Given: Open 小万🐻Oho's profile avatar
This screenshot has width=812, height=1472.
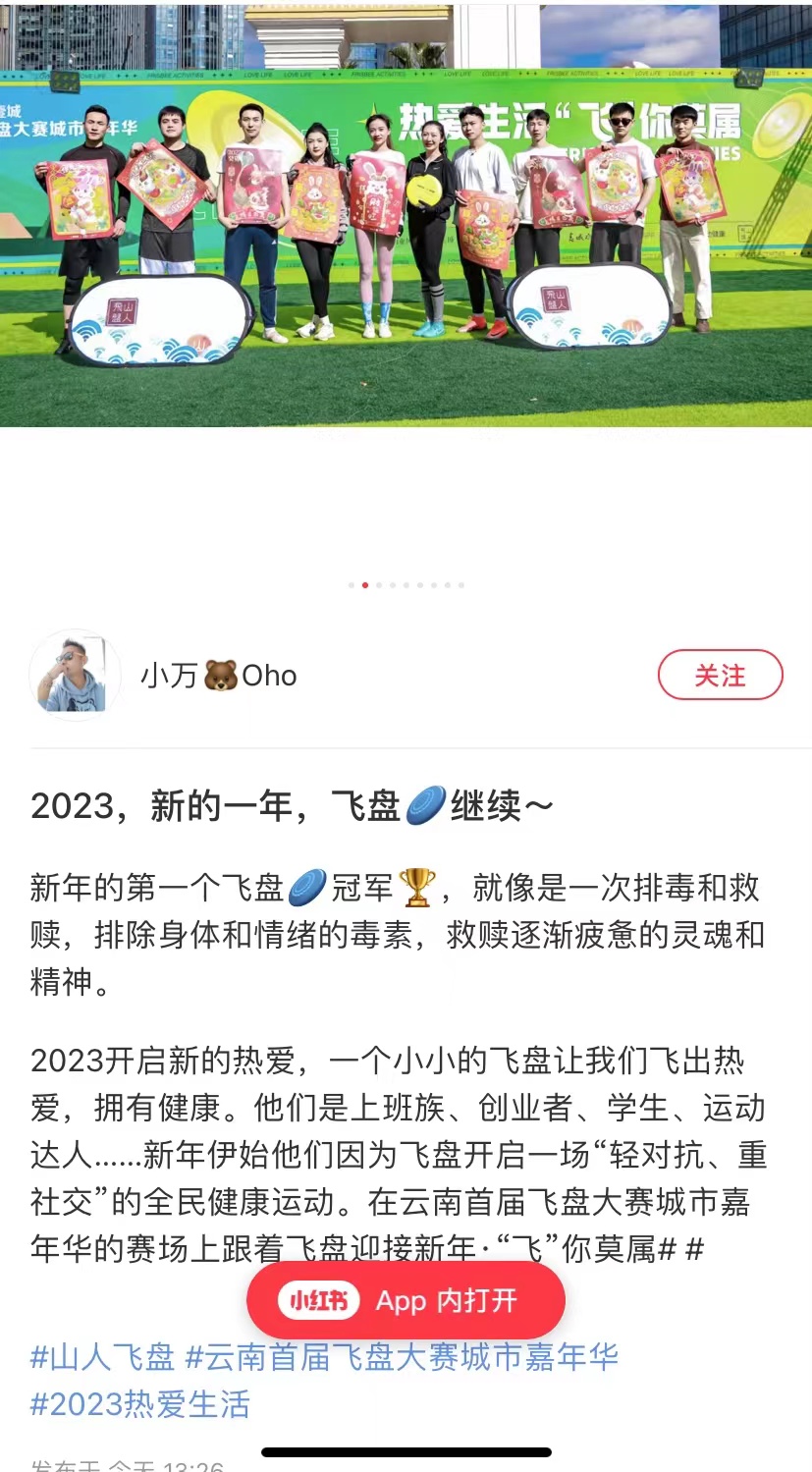Looking at the screenshot, I should pyautogui.click(x=76, y=676).
